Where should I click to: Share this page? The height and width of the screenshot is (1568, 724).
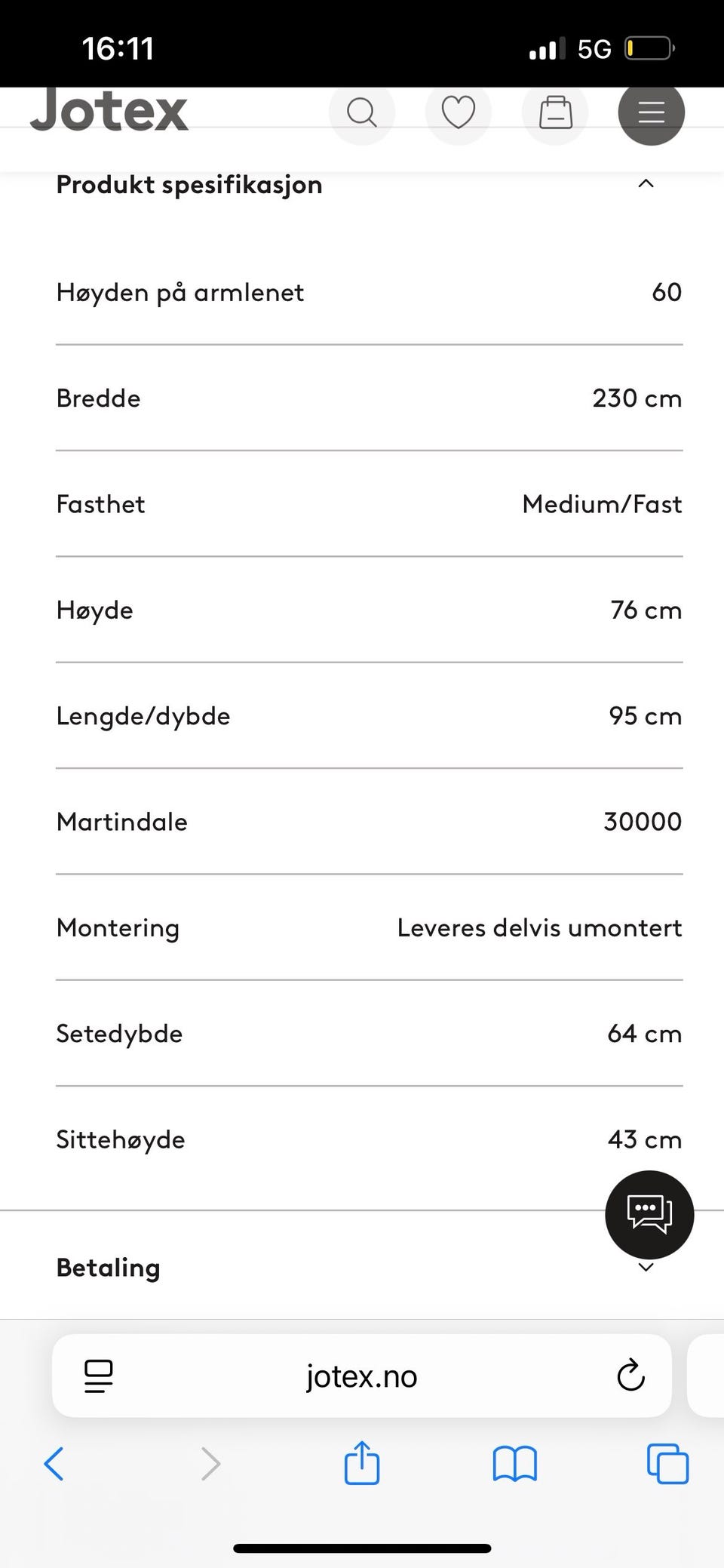point(362,1462)
